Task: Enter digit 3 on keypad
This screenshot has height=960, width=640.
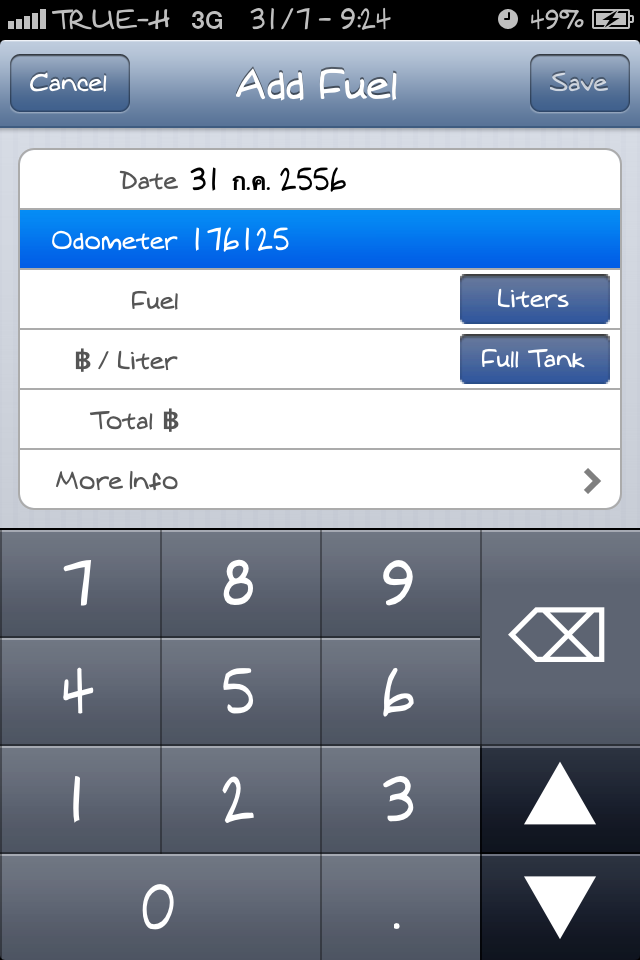Action: pos(399,799)
